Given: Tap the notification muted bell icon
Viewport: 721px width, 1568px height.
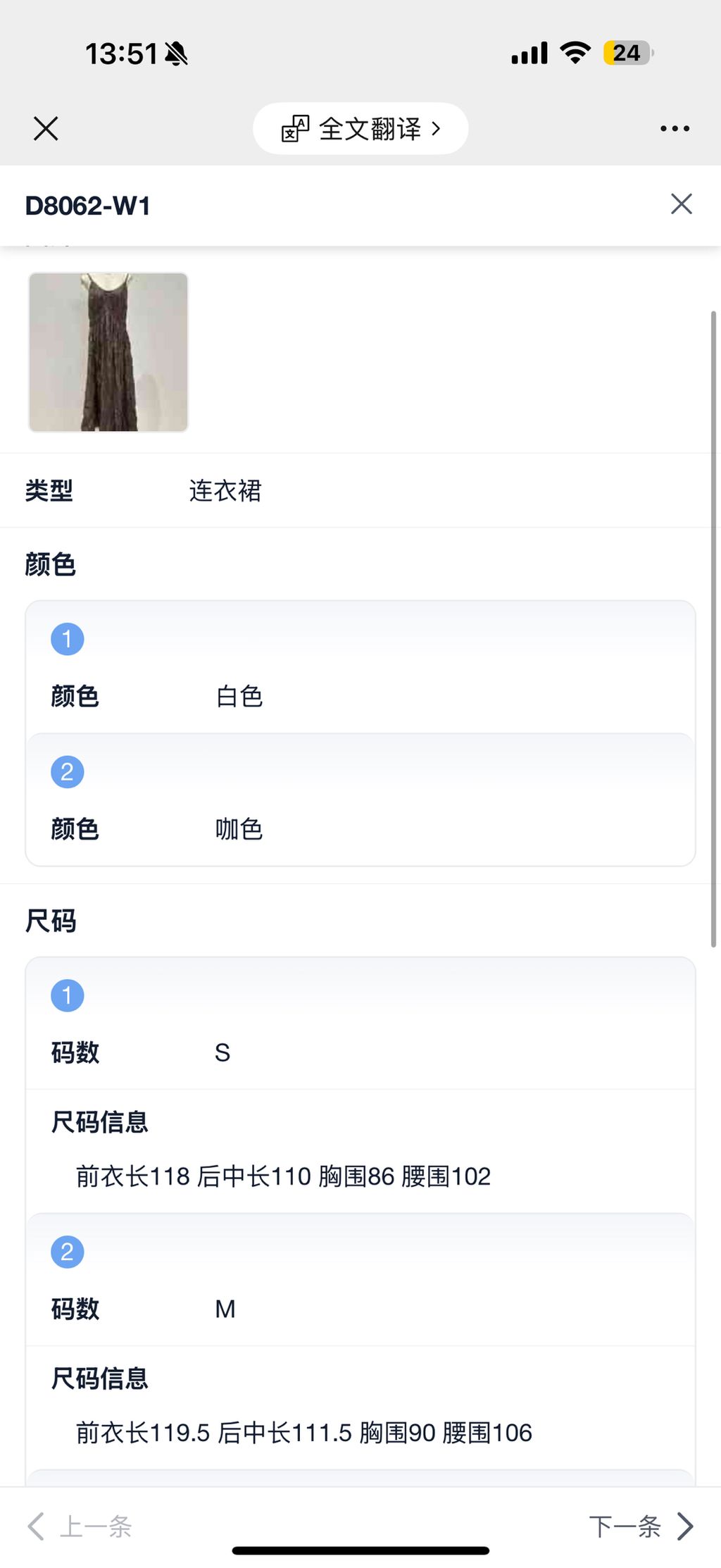Looking at the screenshot, I should [x=174, y=52].
